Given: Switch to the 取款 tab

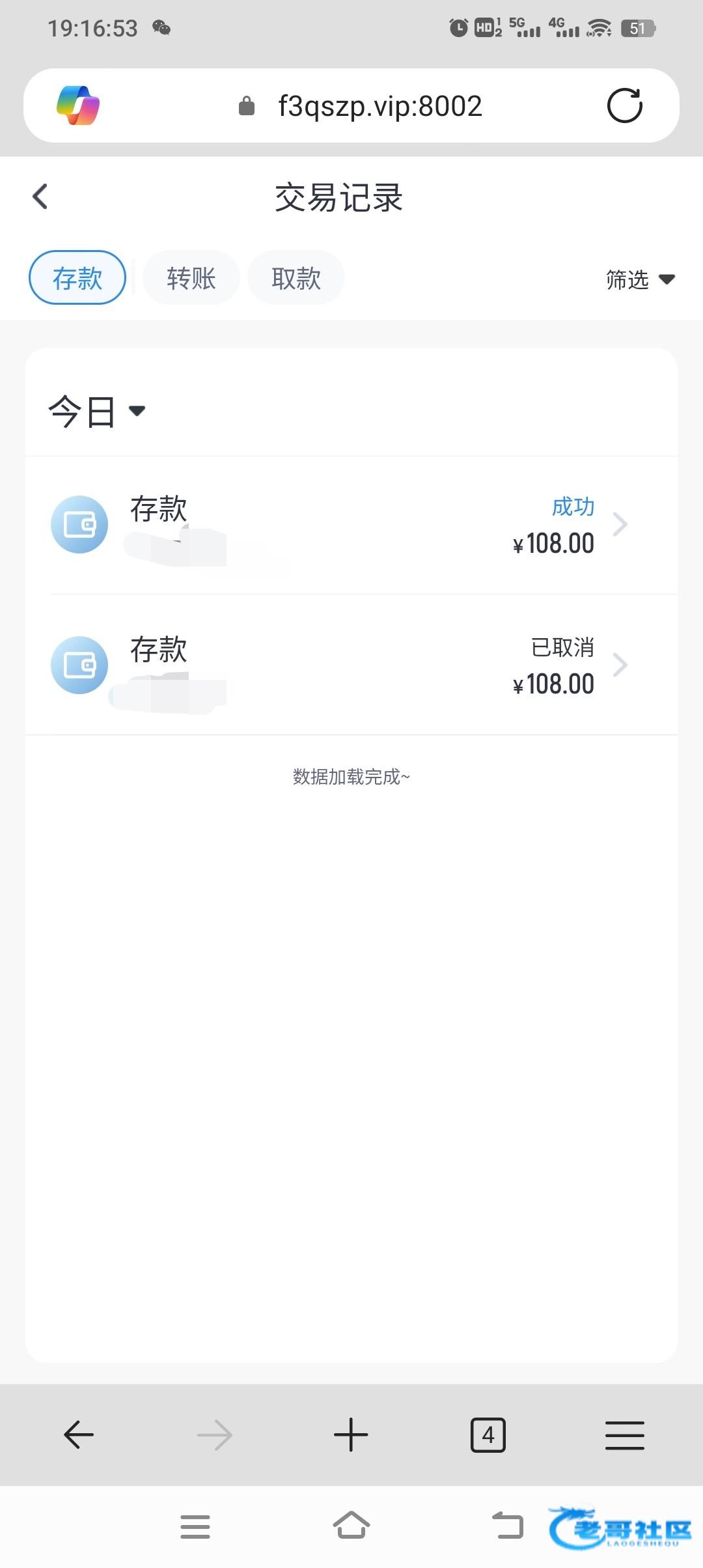Looking at the screenshot, I should [x=296, y=278].
